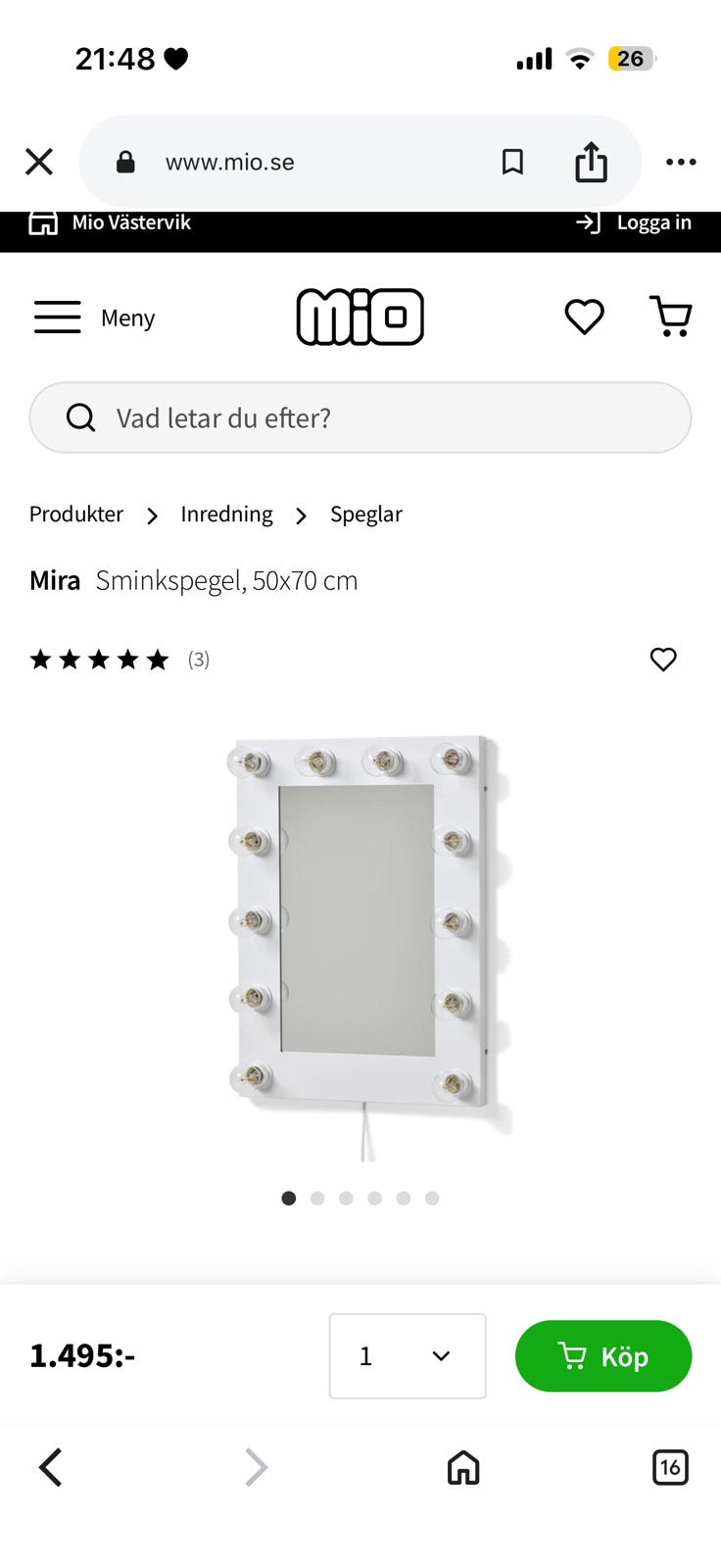Navigate back with the left arrow

(x=50, y=1467)
